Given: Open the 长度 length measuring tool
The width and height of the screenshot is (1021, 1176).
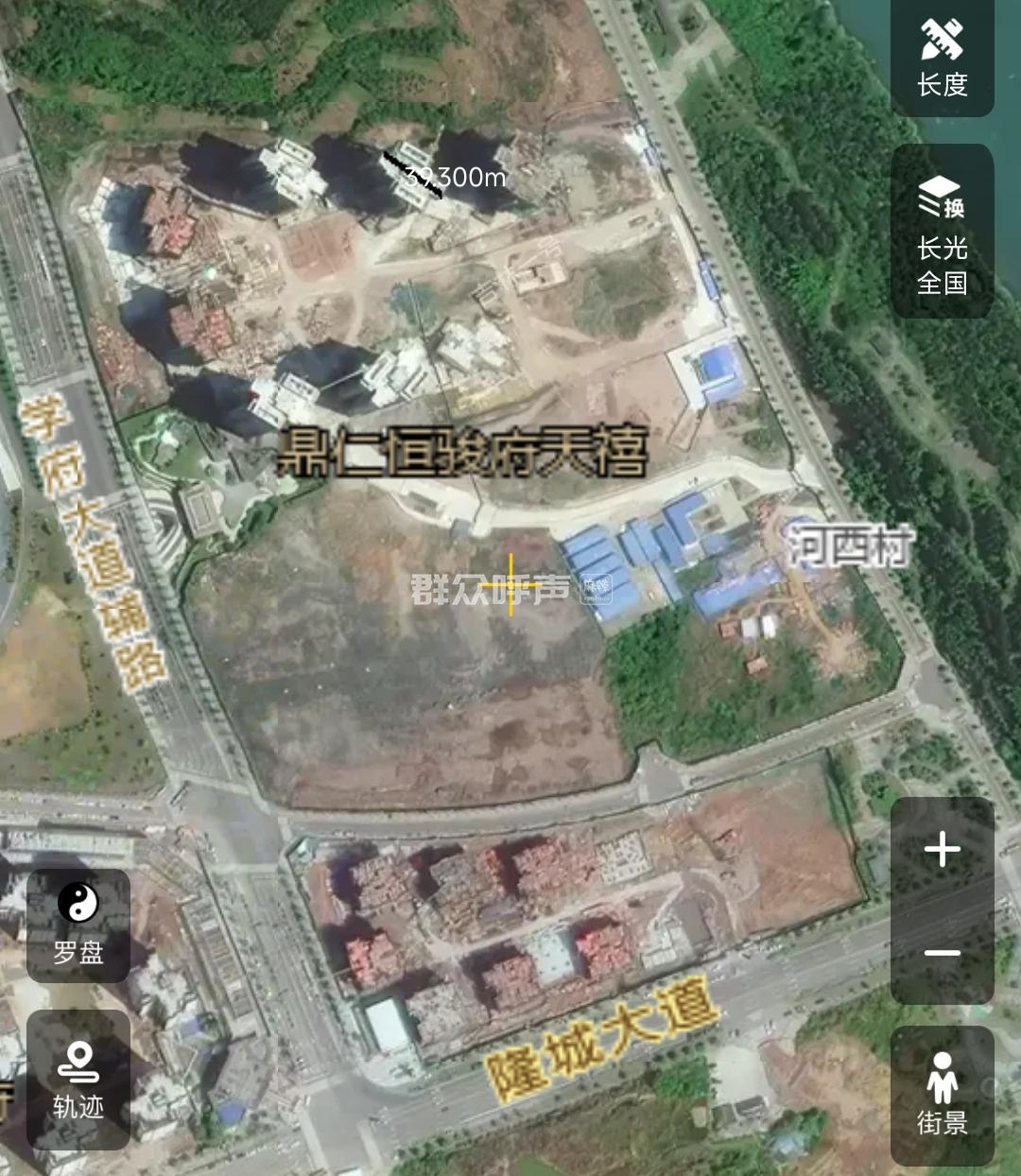Looking at the screenshot, I should pos(942,57).
